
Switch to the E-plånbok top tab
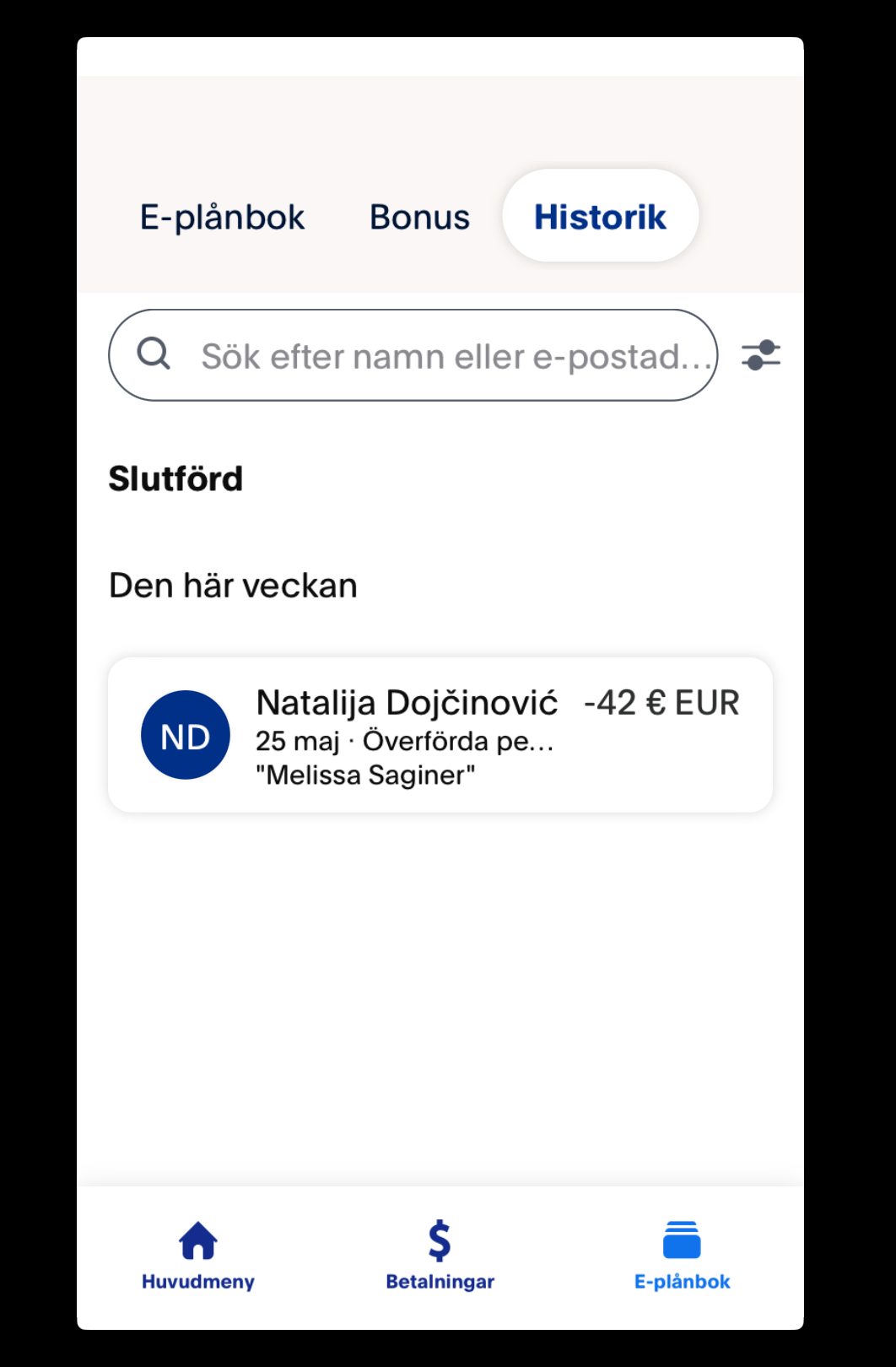coord(222,217)
